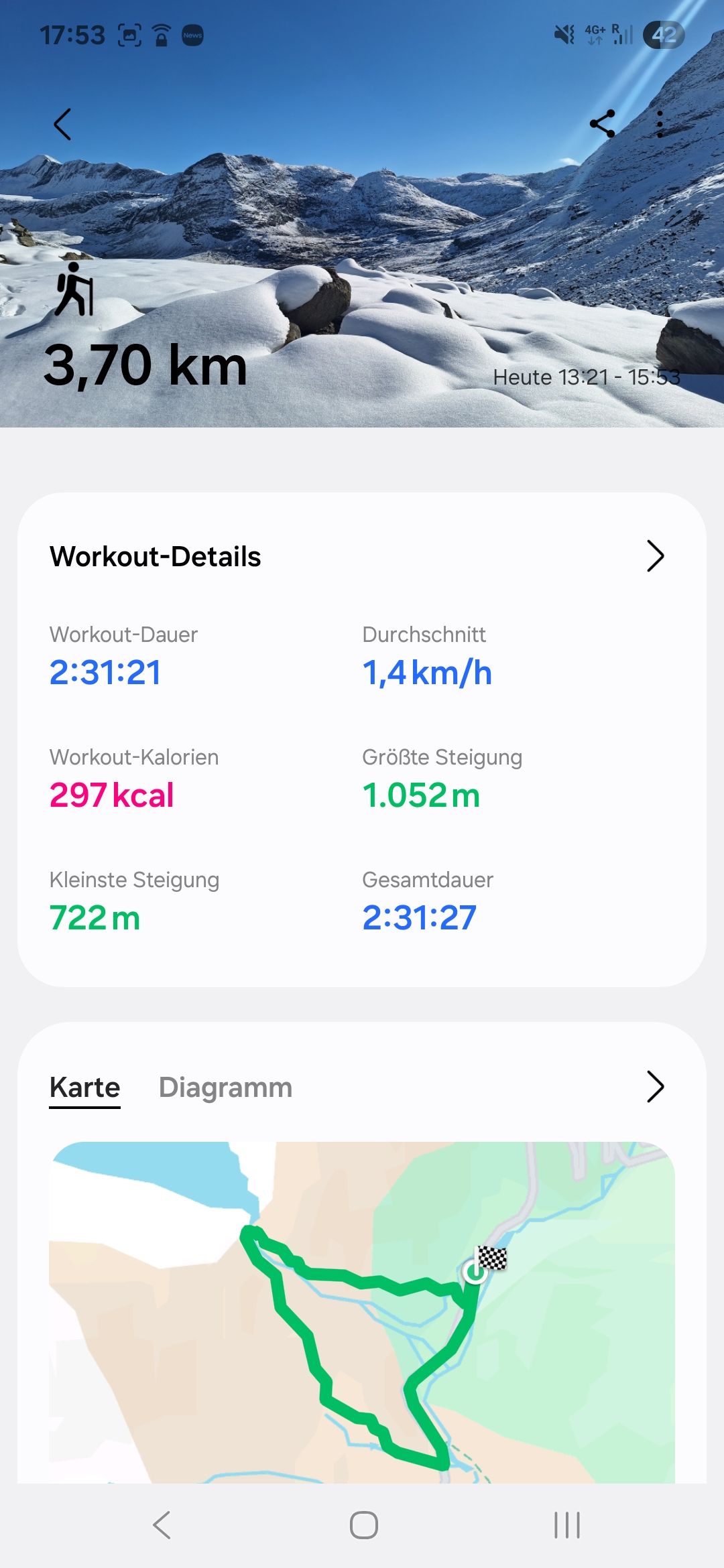
Task: Share this hiking workout
Action: 602,124
